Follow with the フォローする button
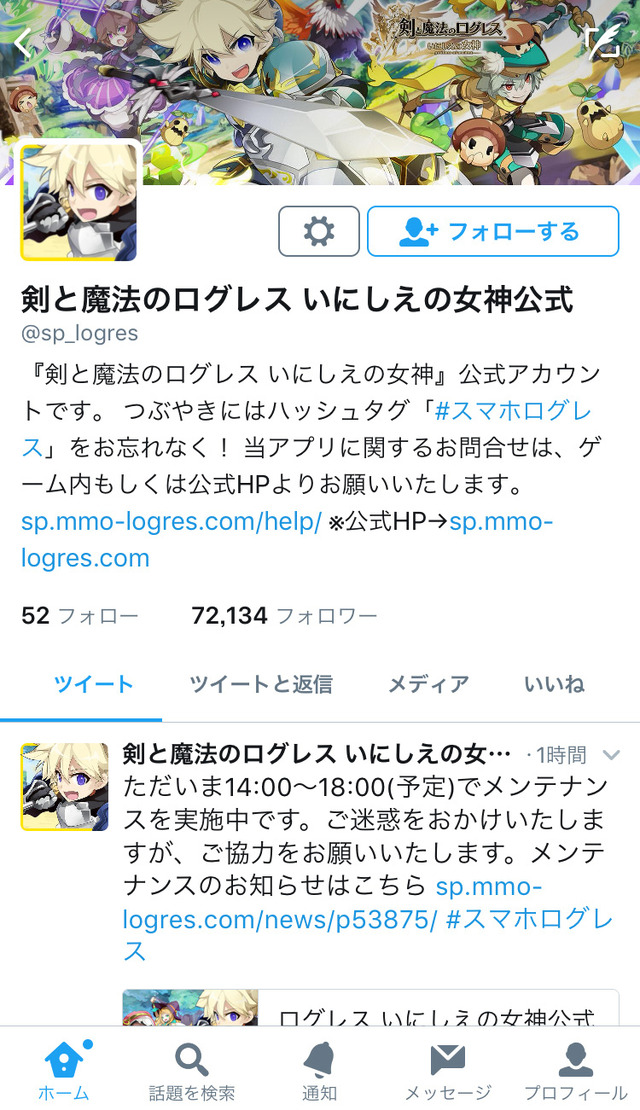This screenshot has height=1110, width=640. [x=493, y=232]
